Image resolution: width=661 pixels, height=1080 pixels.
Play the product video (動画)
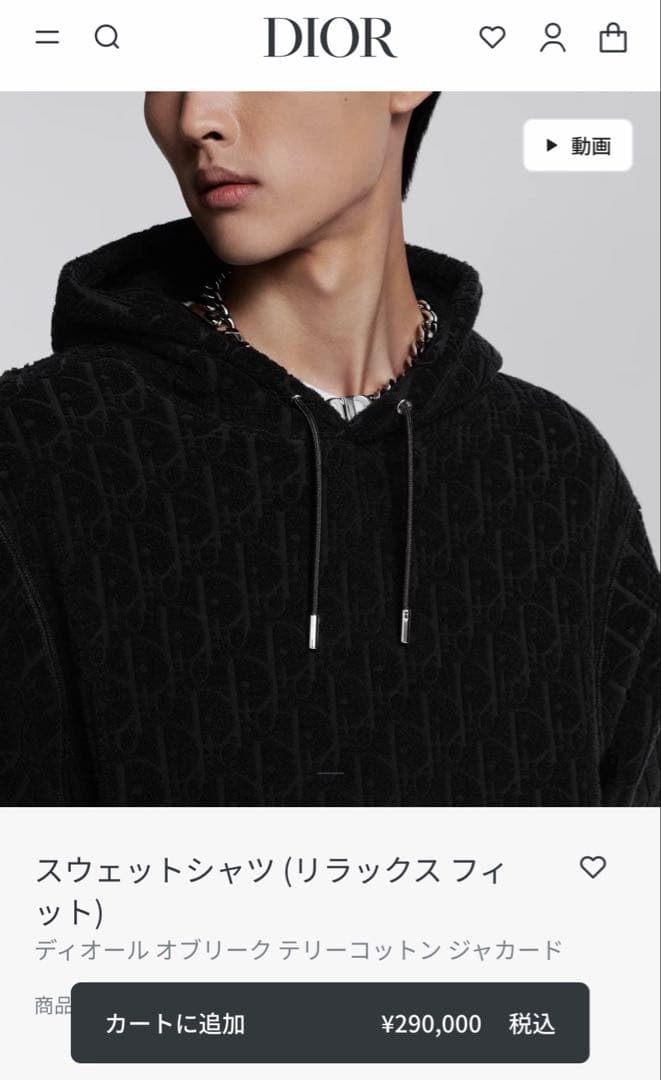point(578,145)
